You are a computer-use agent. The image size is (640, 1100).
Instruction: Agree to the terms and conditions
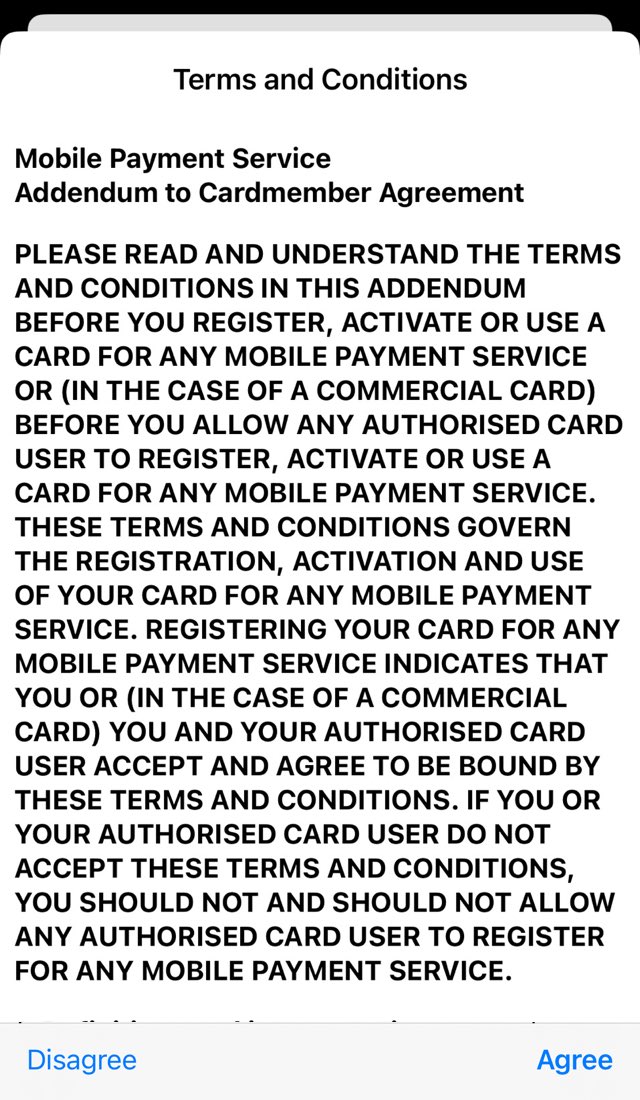[x=574, y=1060]
